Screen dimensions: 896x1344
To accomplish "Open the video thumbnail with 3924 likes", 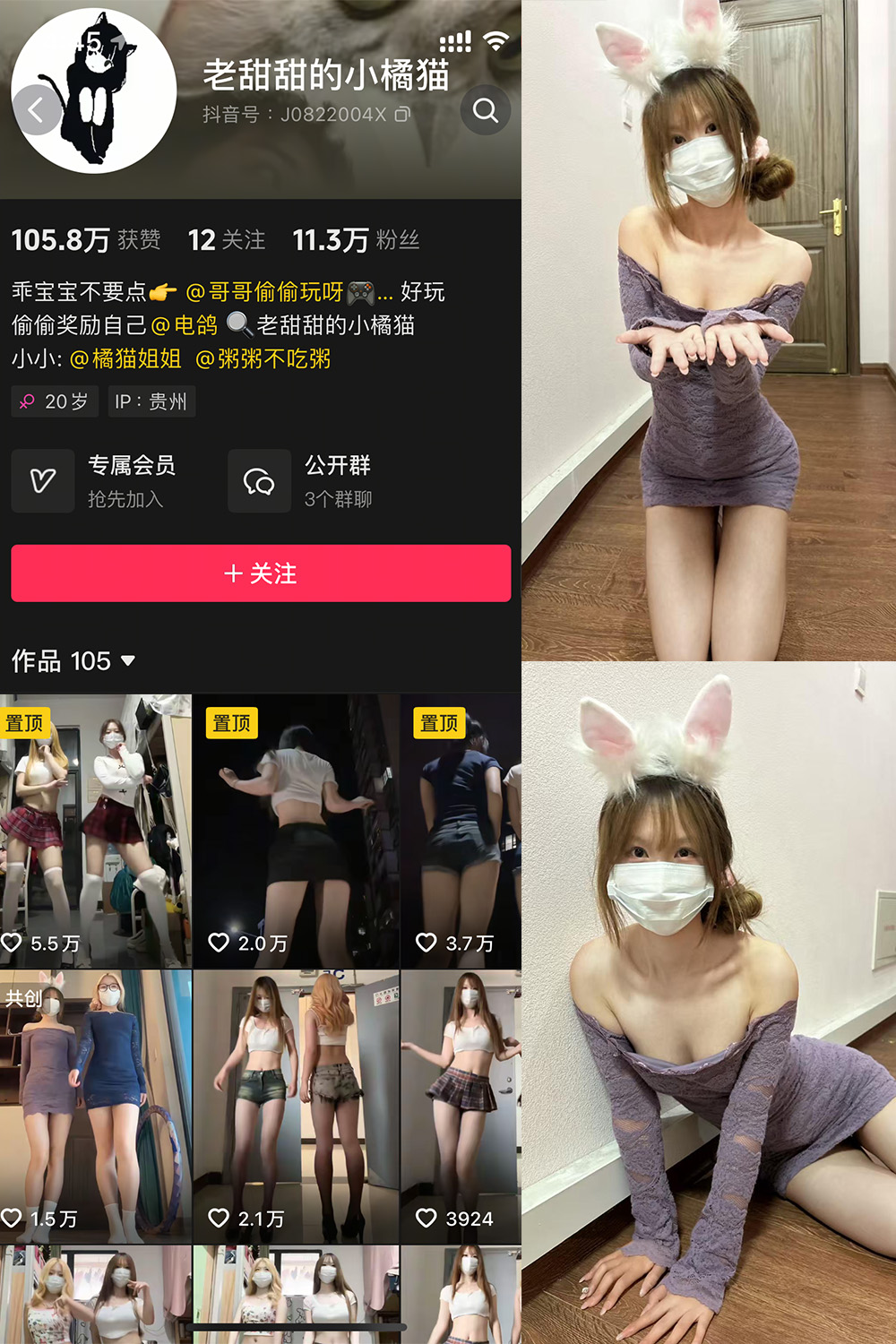I will pos(460,1102).
